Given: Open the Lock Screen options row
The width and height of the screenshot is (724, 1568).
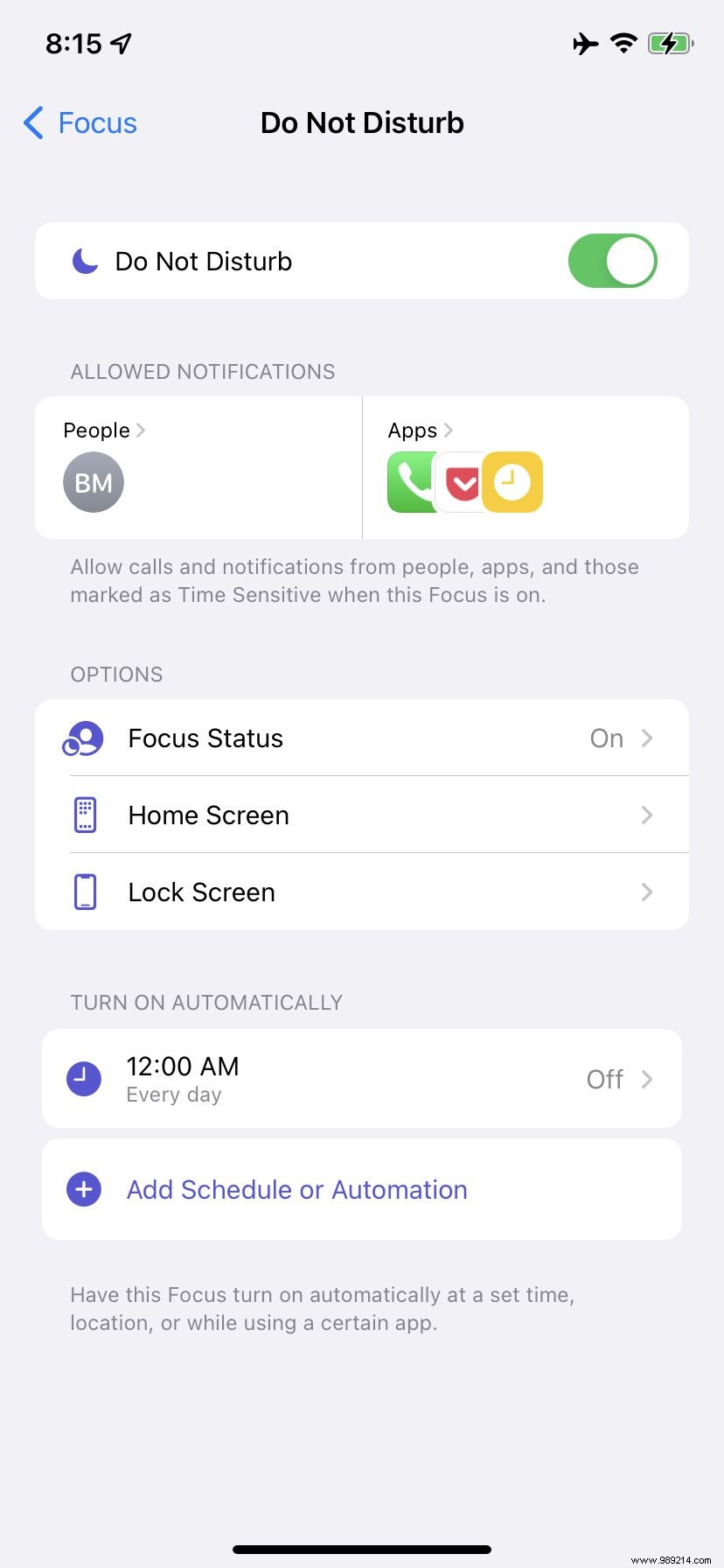Looking at the screenshot, I should tap(361, 892).
